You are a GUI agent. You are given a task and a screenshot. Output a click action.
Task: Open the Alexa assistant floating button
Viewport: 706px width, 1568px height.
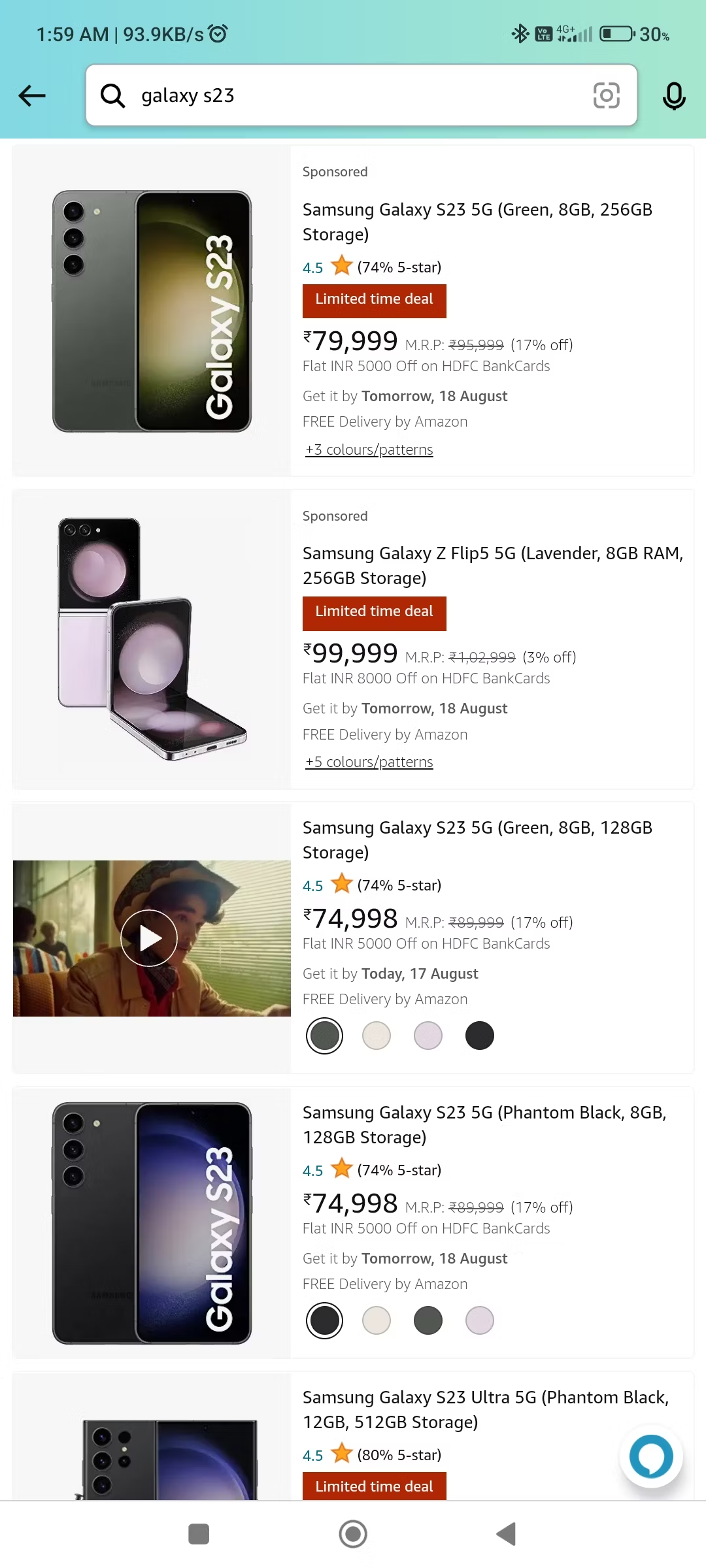[651, 1456]
